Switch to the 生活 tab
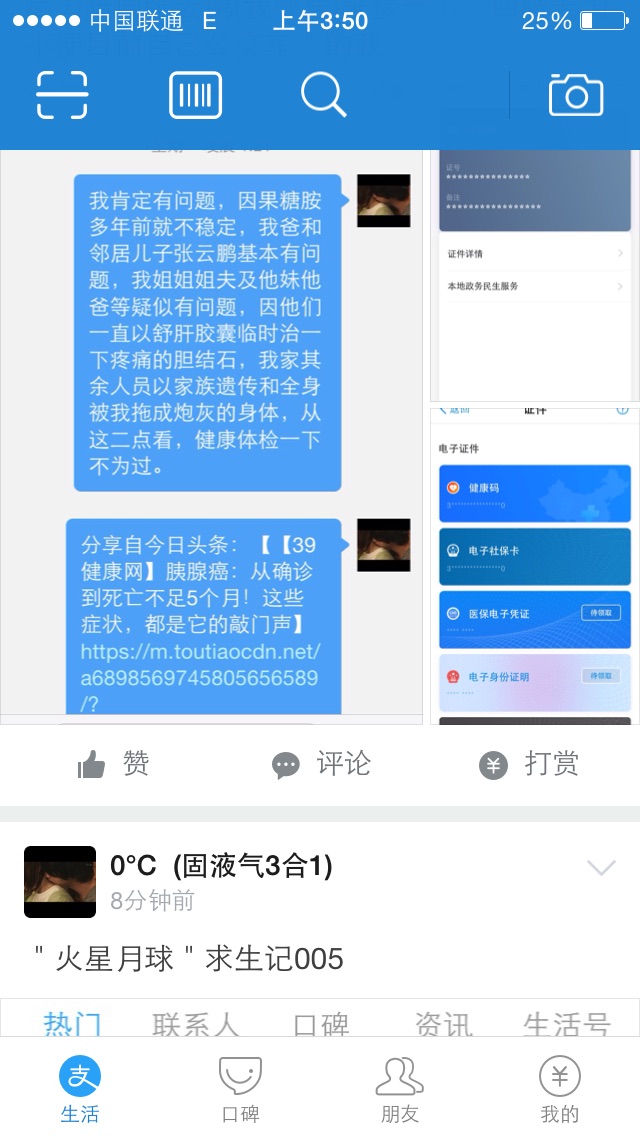640x1136 pixels. coord(80,1090)
